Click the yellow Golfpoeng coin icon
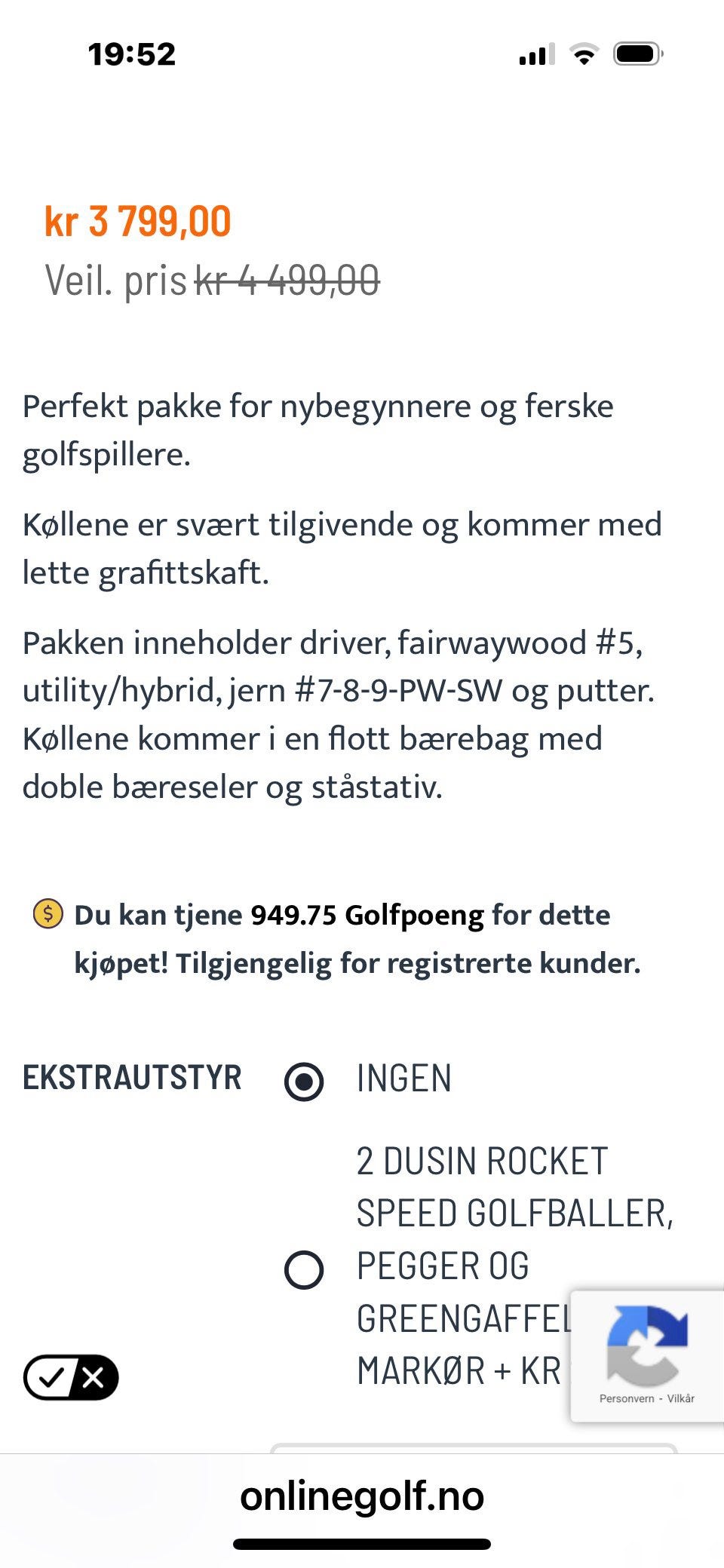 (48, 916)
